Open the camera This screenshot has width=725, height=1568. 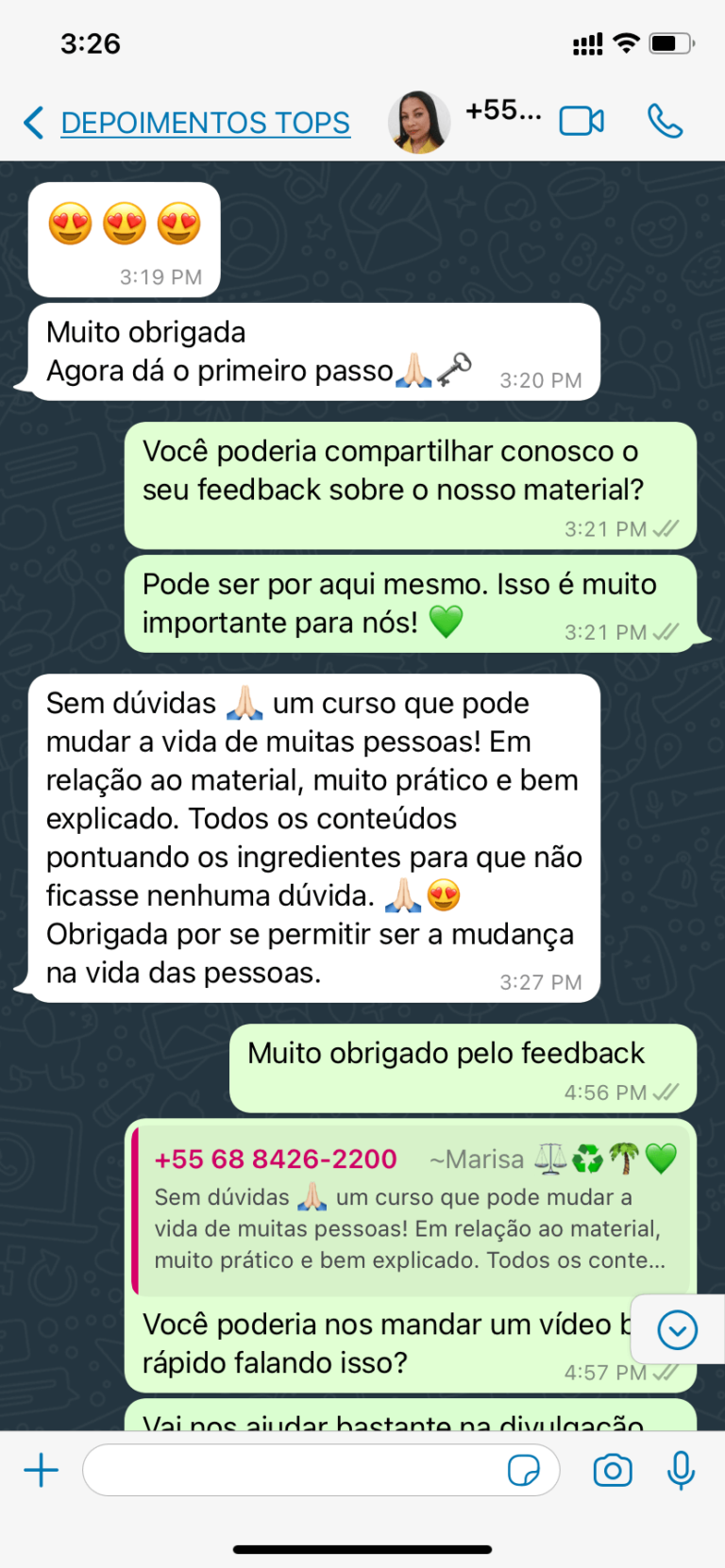pos(613,1470)
